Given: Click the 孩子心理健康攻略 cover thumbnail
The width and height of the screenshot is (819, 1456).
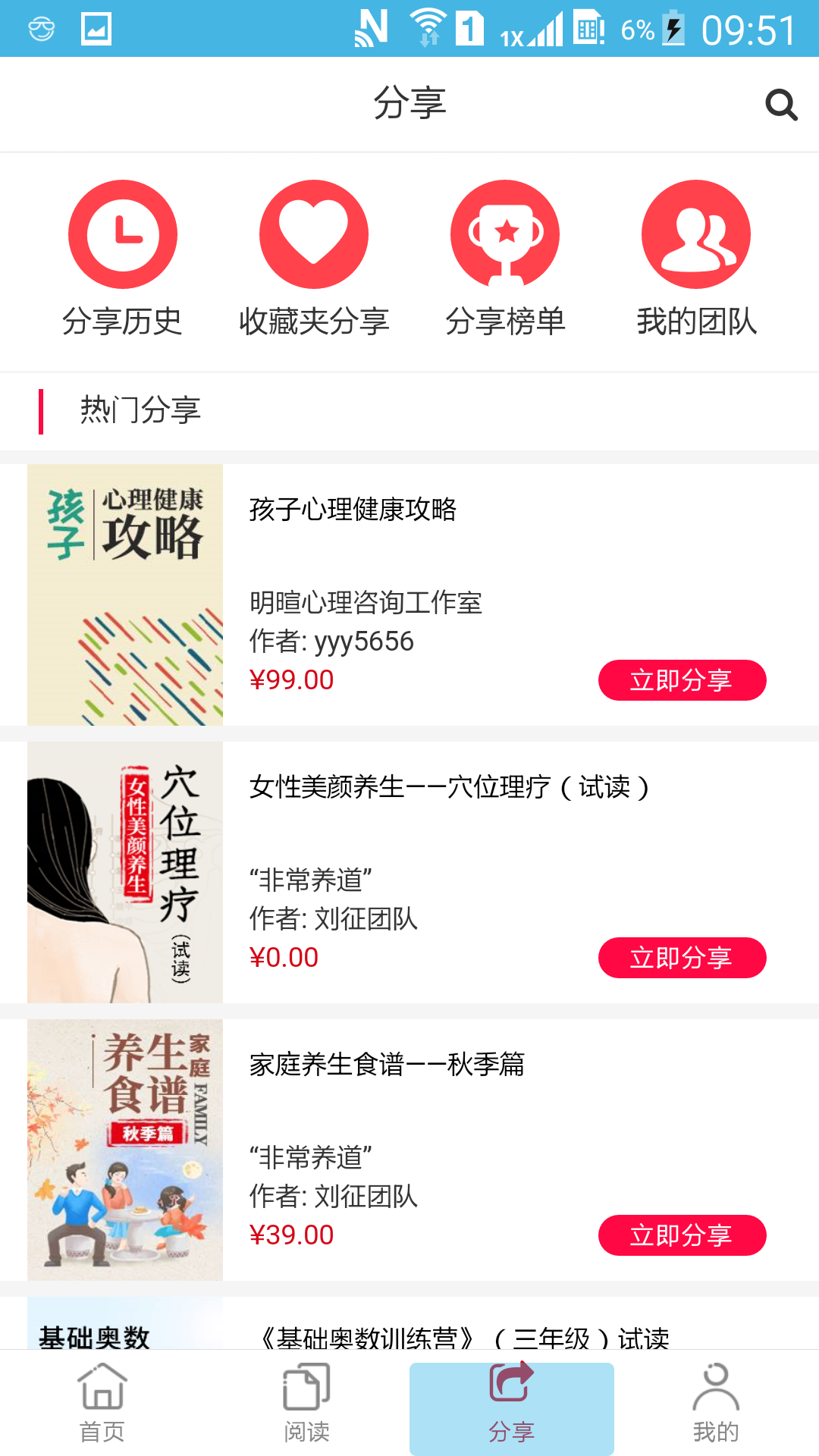Looking at the screenshot, I should click(x=124, y=594).
